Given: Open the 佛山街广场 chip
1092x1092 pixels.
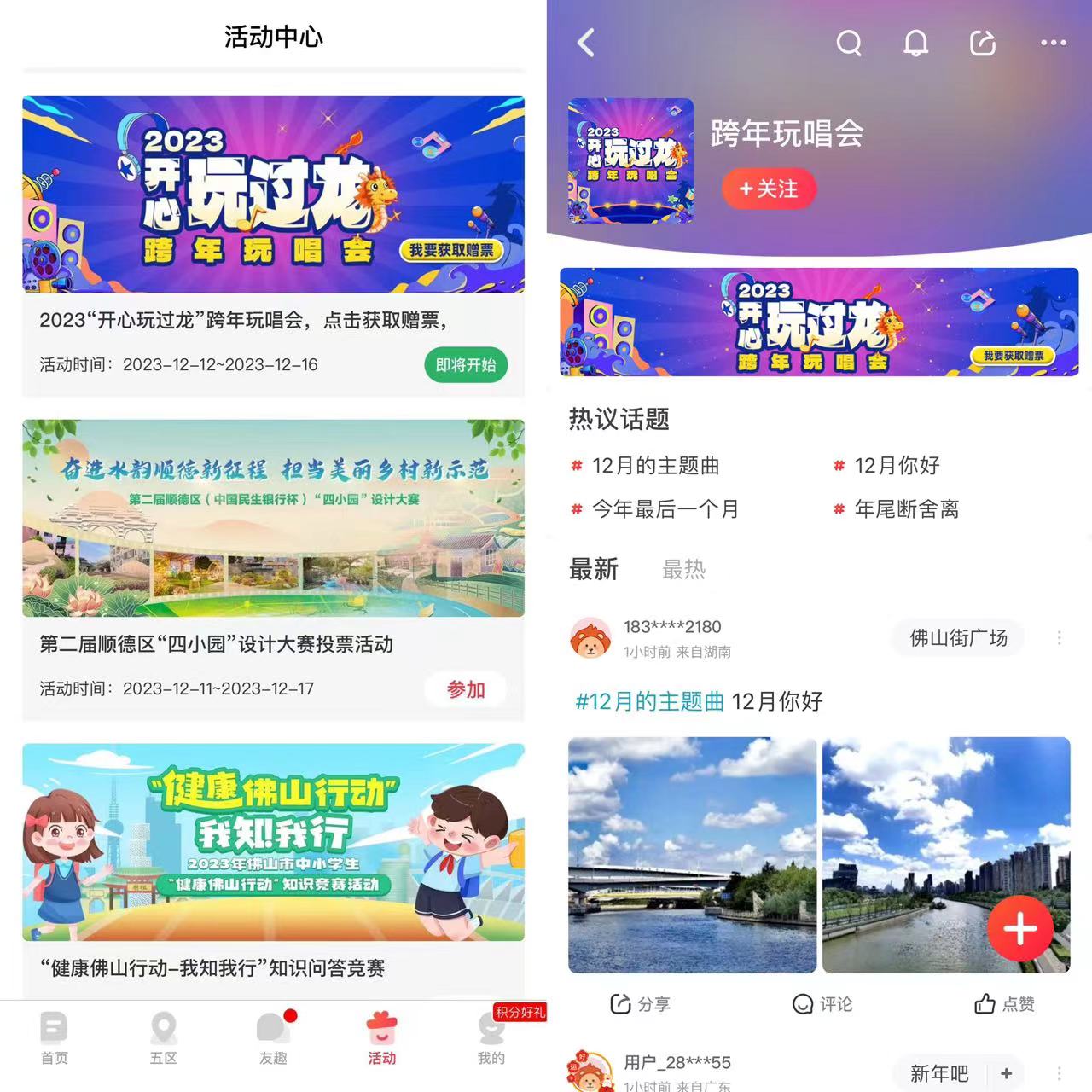Looking at the screenshot, I should click(958, 638).
